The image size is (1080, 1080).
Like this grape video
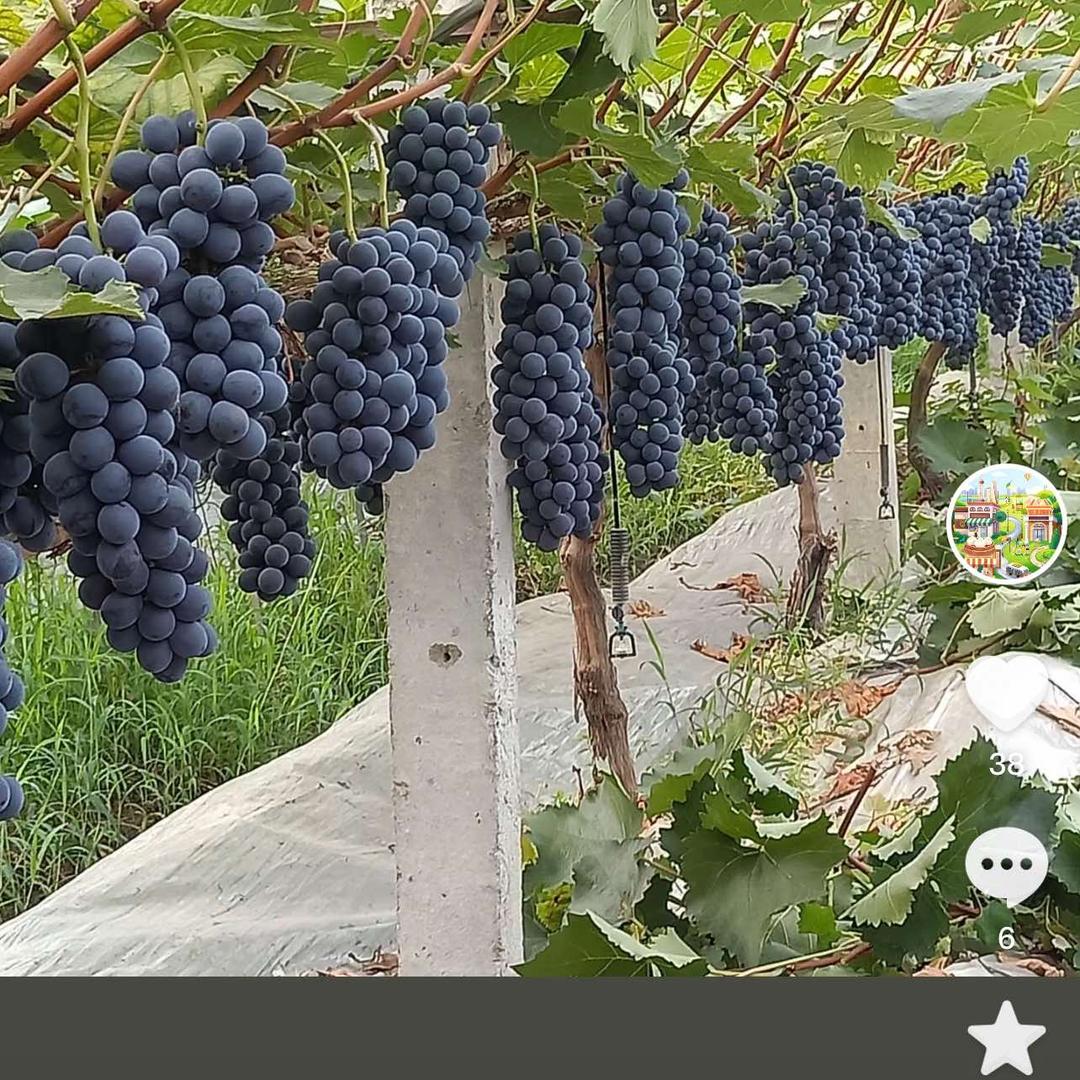click(1006, 692)
